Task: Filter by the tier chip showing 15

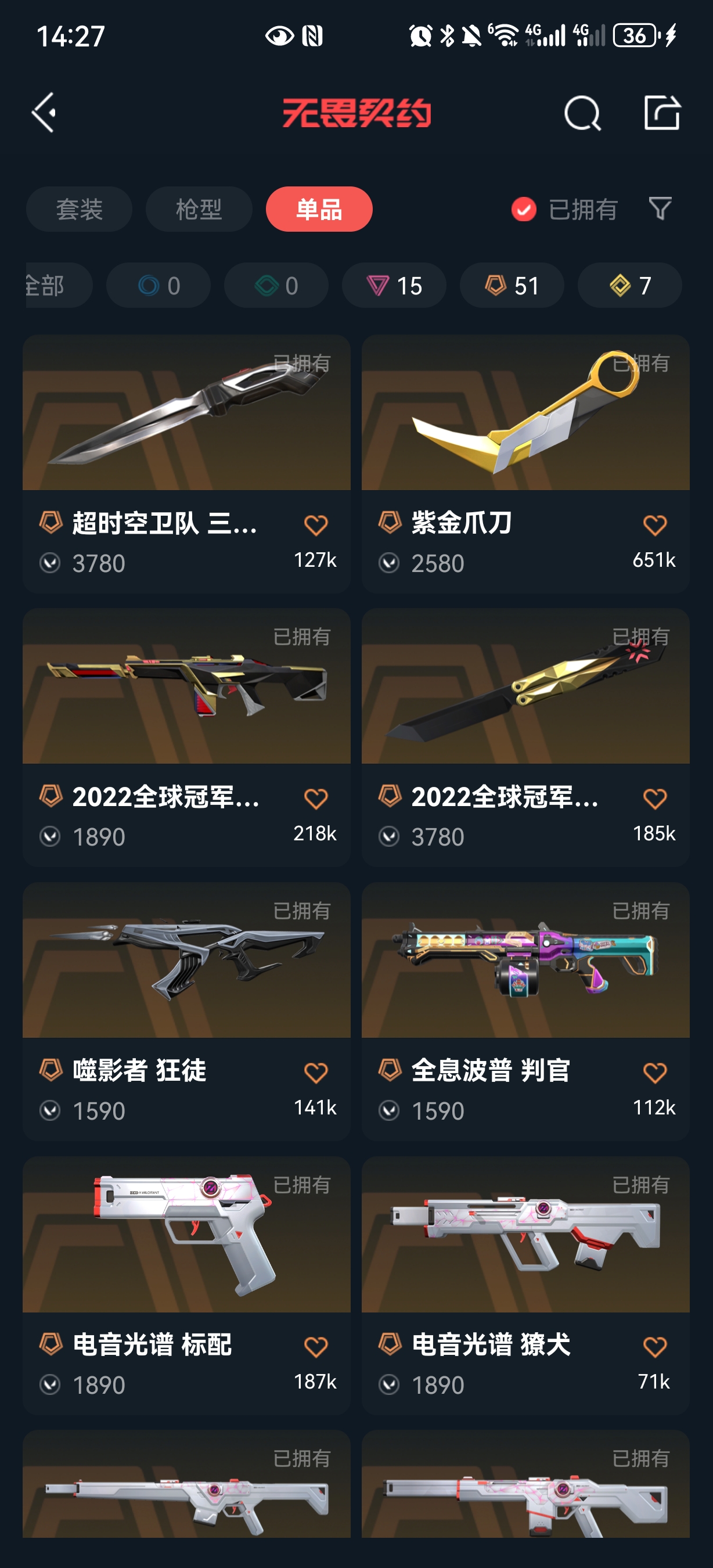Action: tap(394, 286)
